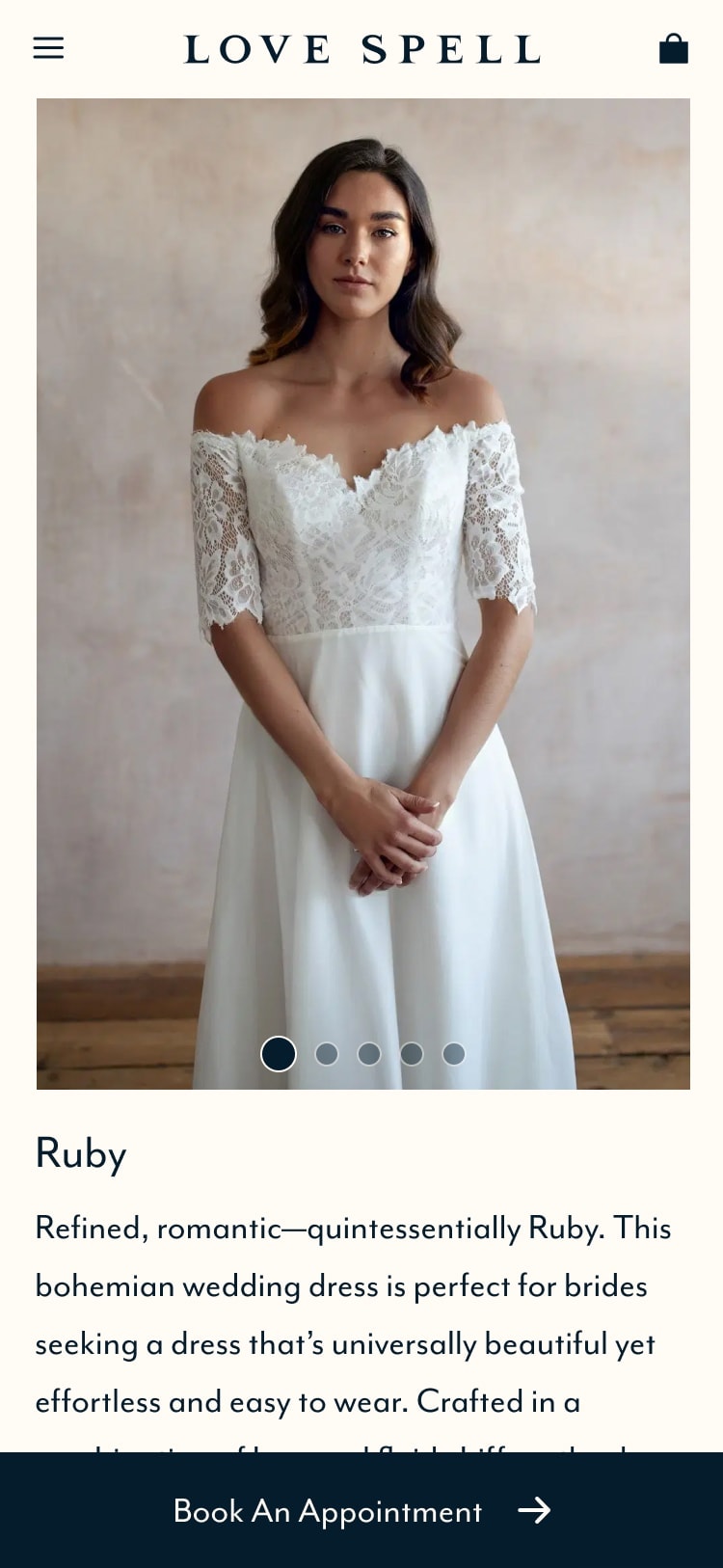Open the shopping bag
Screen dimensions: 723x1568
[673, 49]
